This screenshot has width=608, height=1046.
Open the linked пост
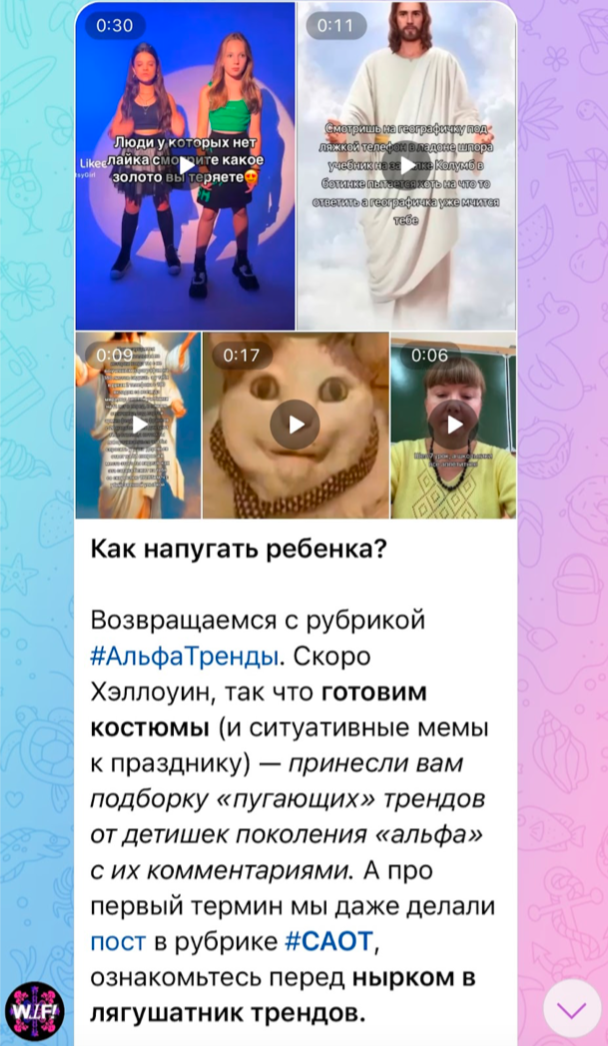(117, 941)
